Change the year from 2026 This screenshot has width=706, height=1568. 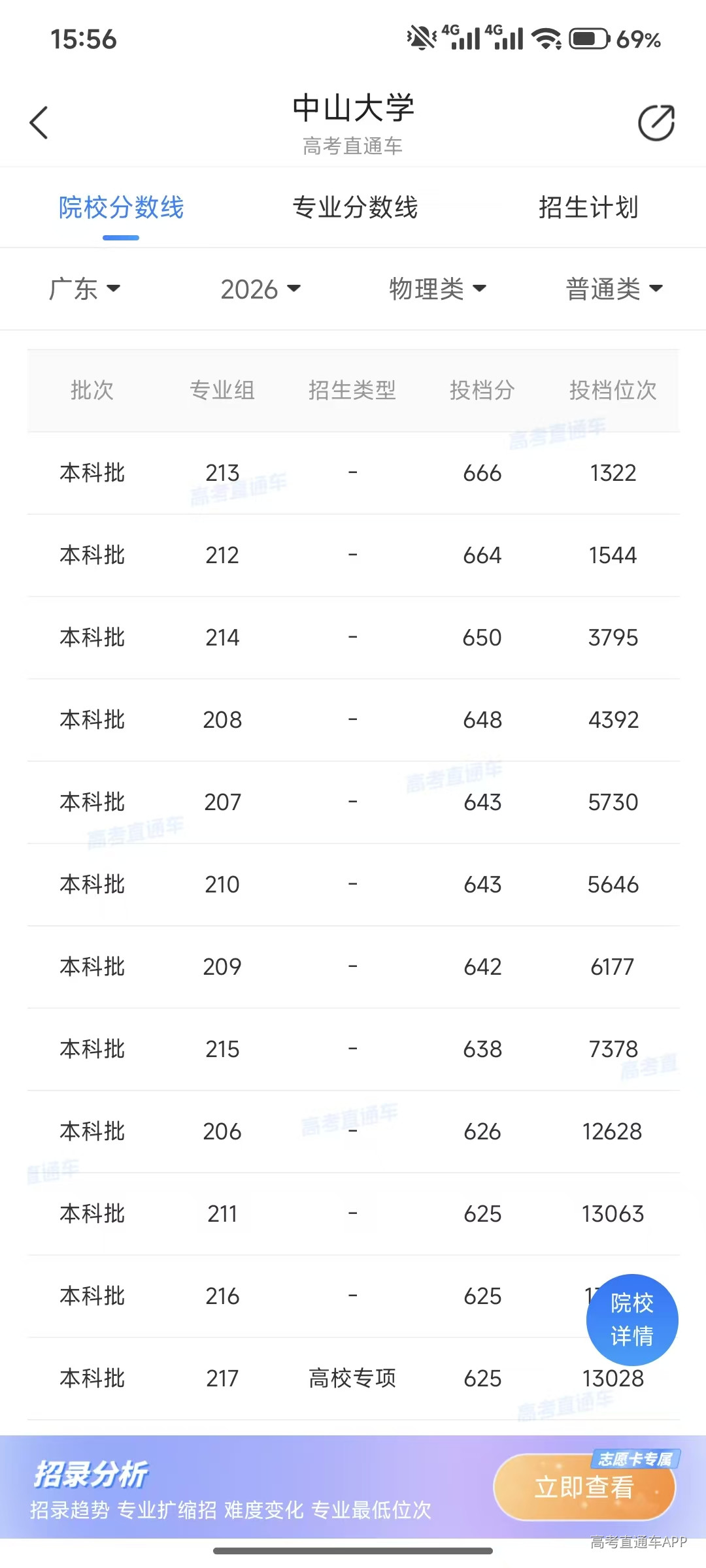(261, 289)
